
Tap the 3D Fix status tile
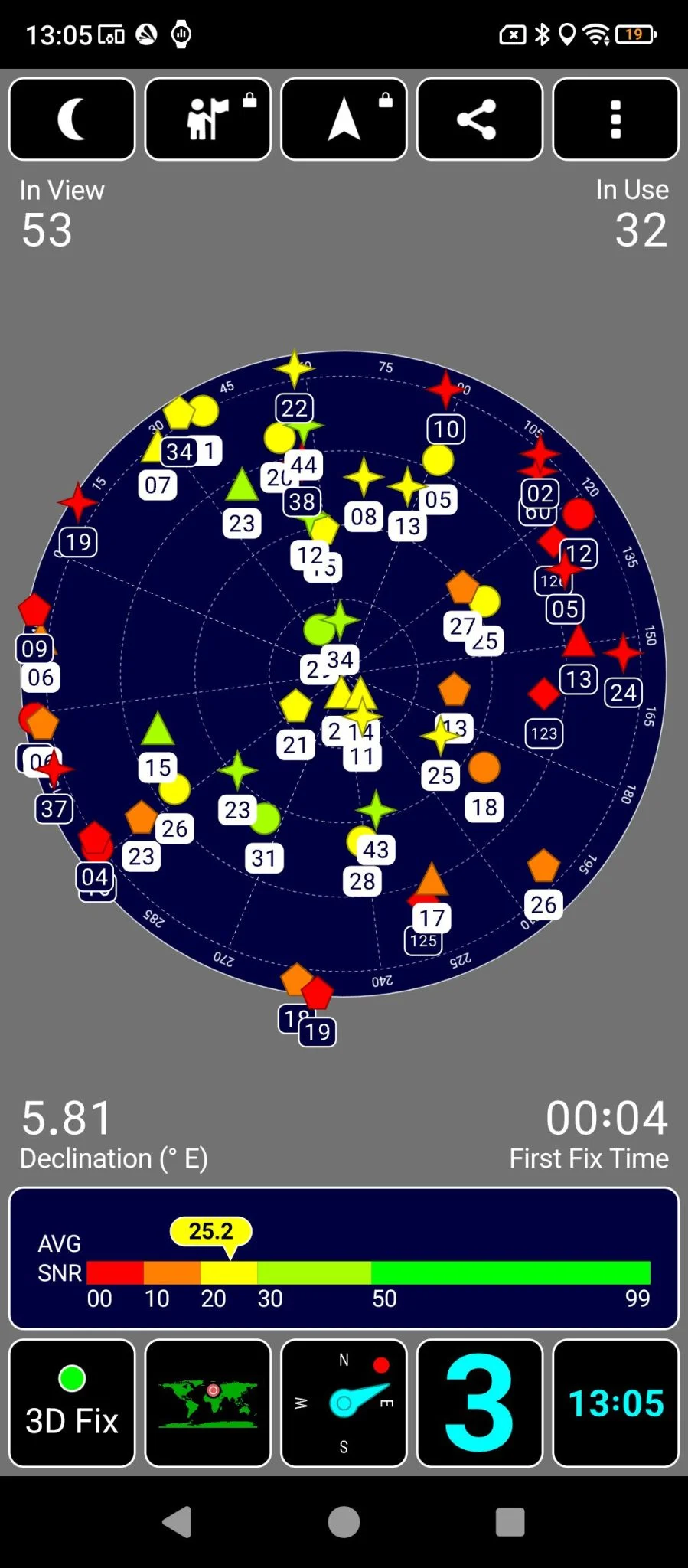click(x=72, y=1403)
